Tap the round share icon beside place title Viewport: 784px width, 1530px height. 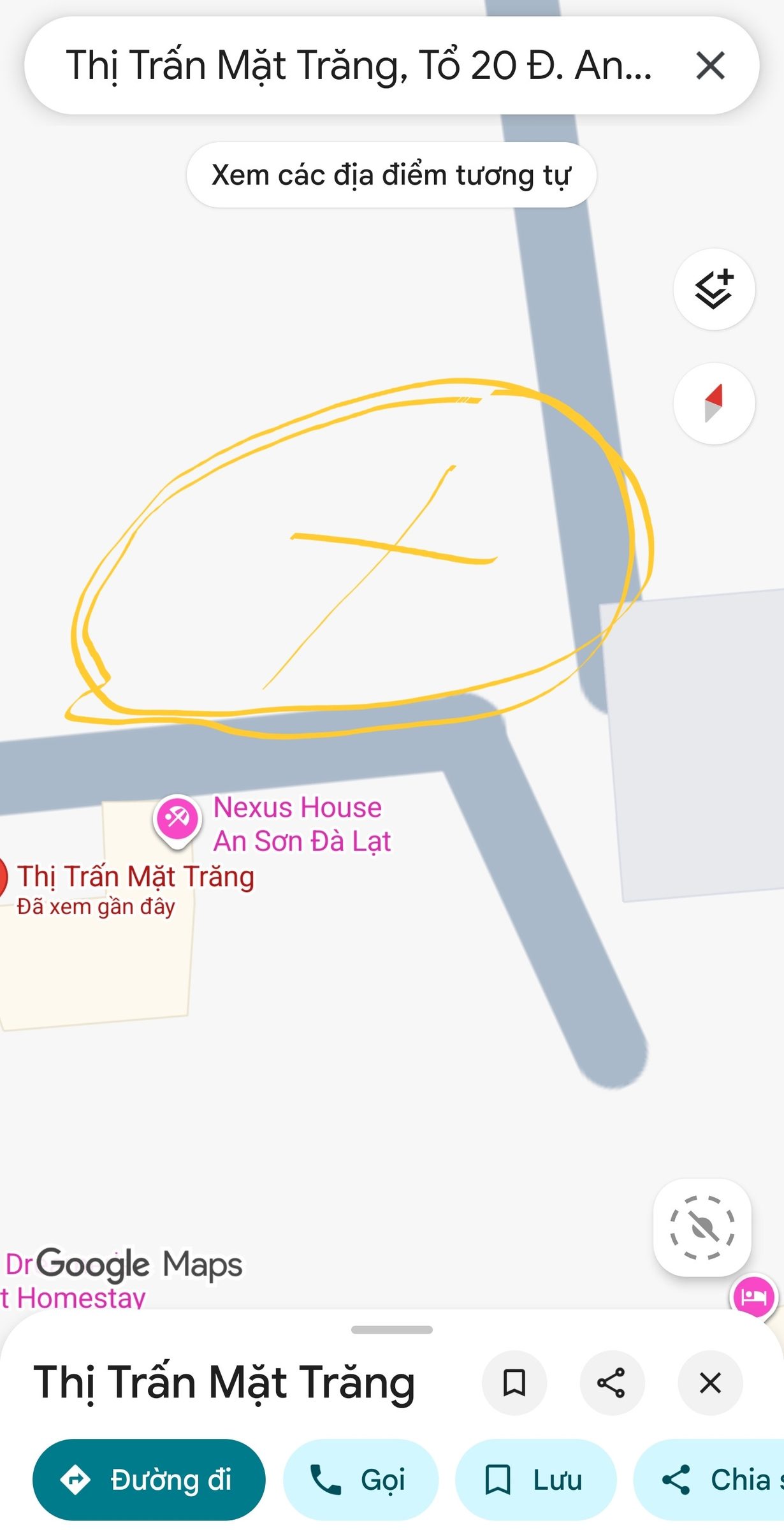coord(611,1383)
